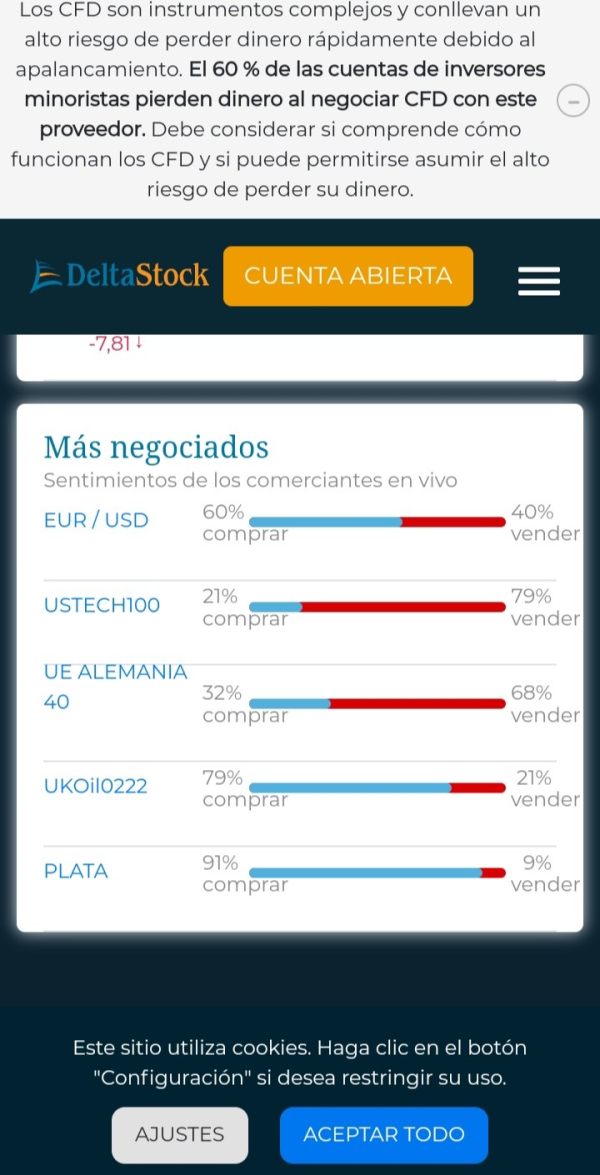This screenshot has width=600, height=1175.
Task: Open the USTECH100 instrument
Action: 102,605
